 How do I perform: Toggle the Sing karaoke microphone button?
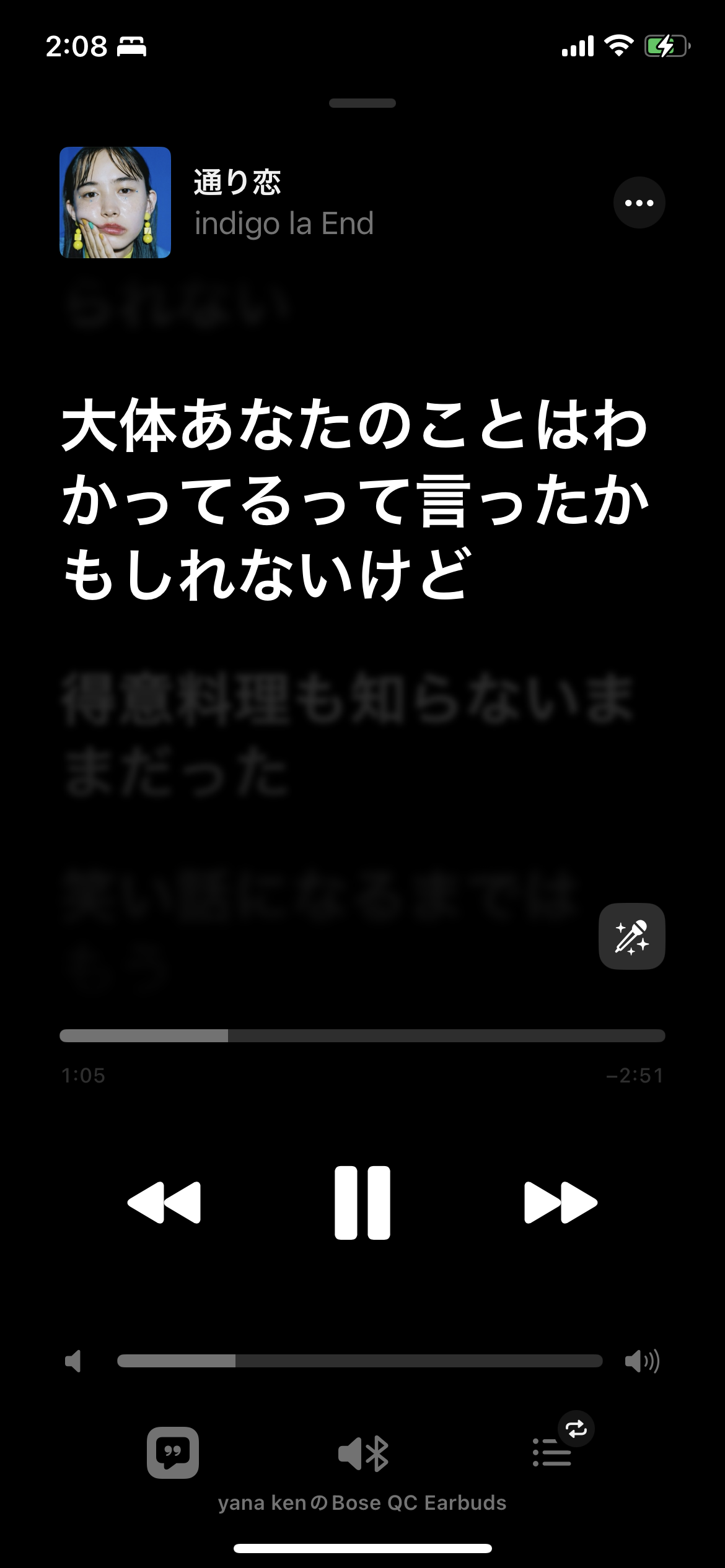(x=631, y=936)
